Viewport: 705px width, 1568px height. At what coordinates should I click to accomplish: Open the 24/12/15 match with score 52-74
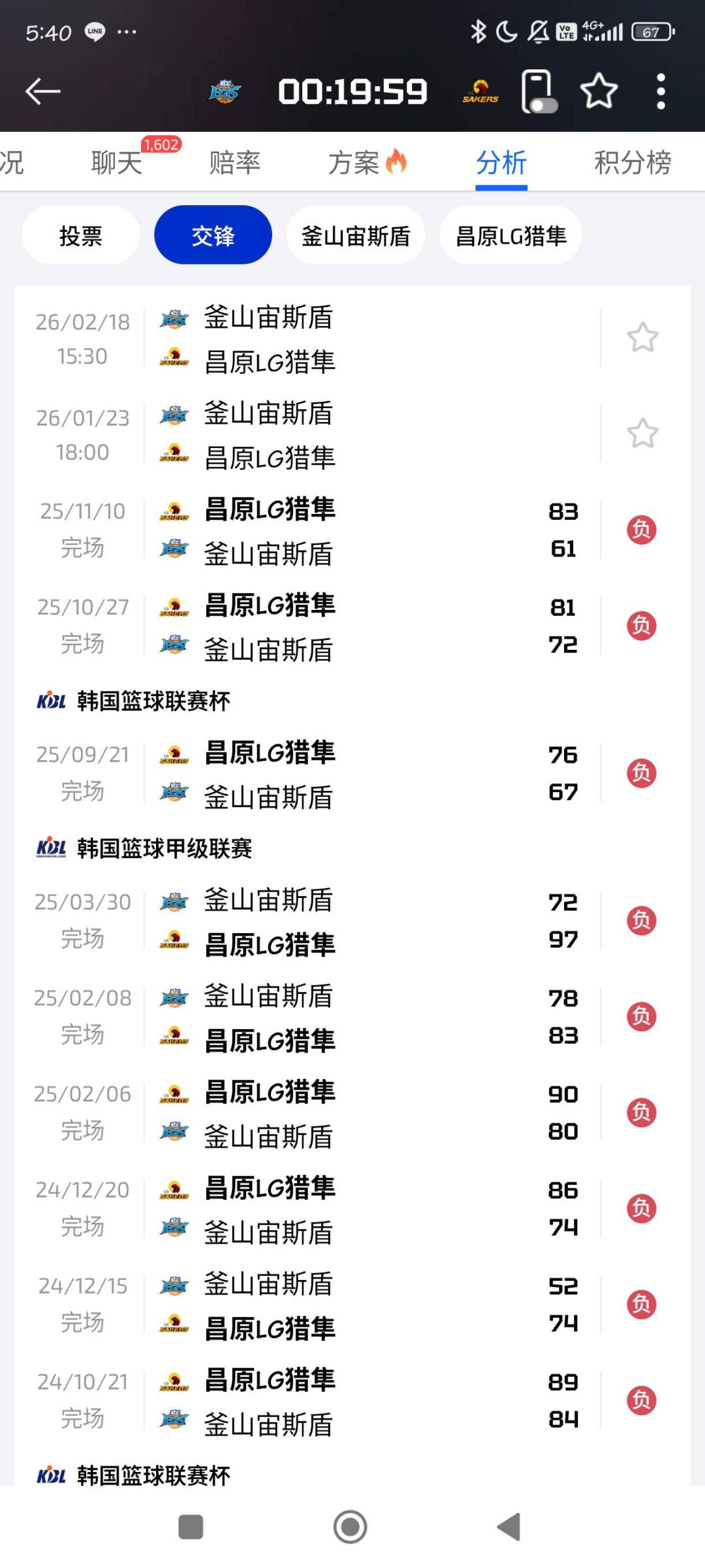tap(352, 1305)
